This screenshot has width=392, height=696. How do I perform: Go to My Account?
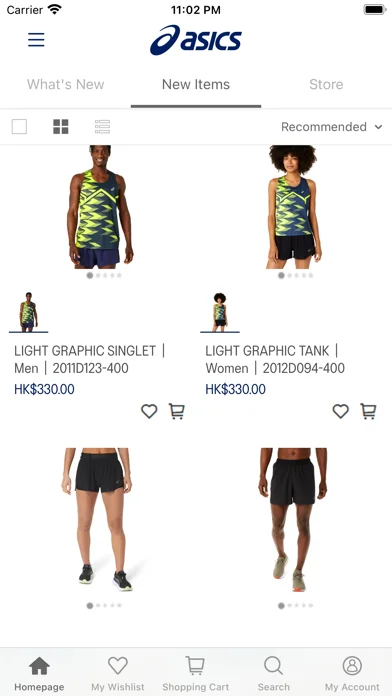point(352,673)
